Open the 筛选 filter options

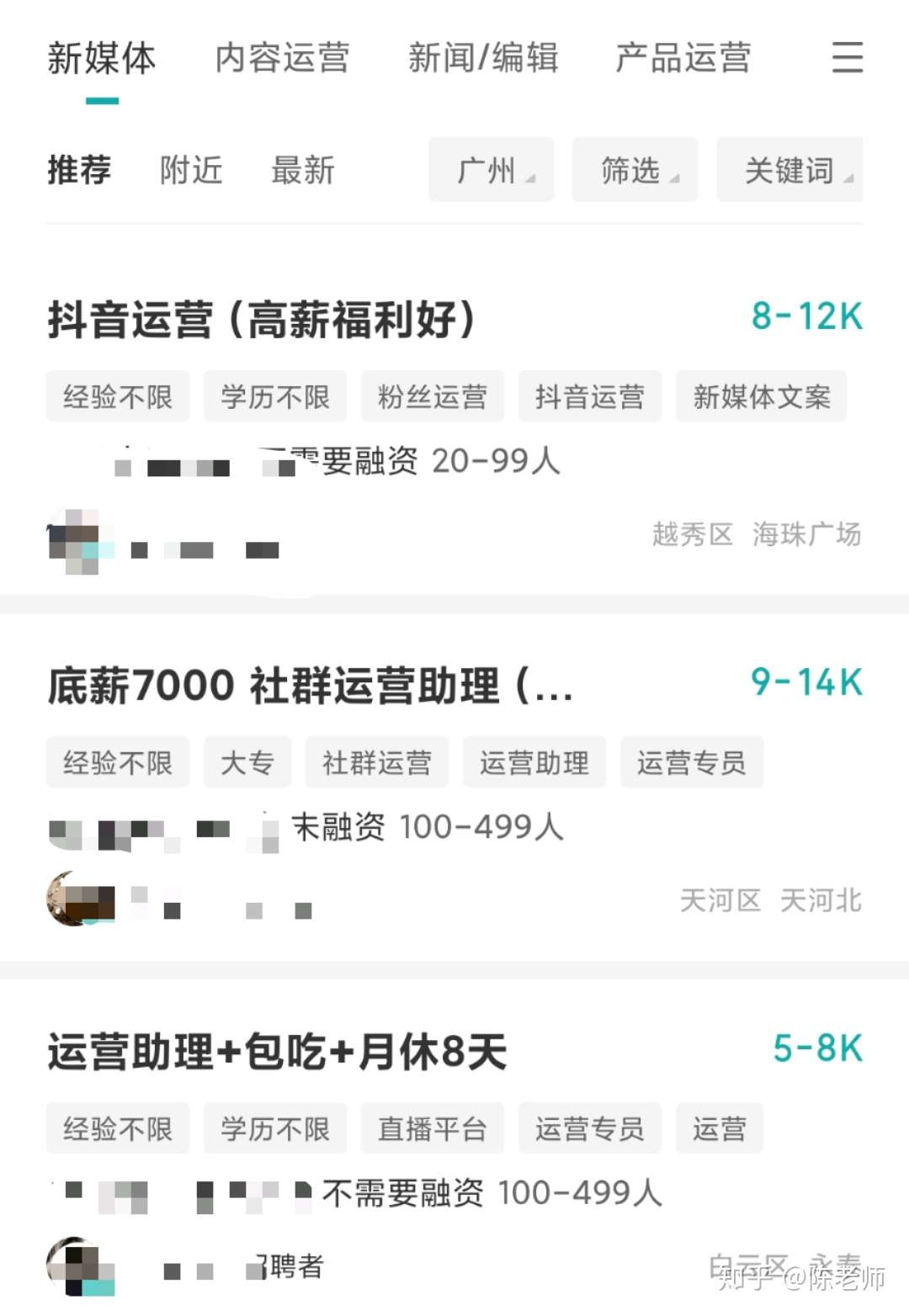(x=635, y=170)
